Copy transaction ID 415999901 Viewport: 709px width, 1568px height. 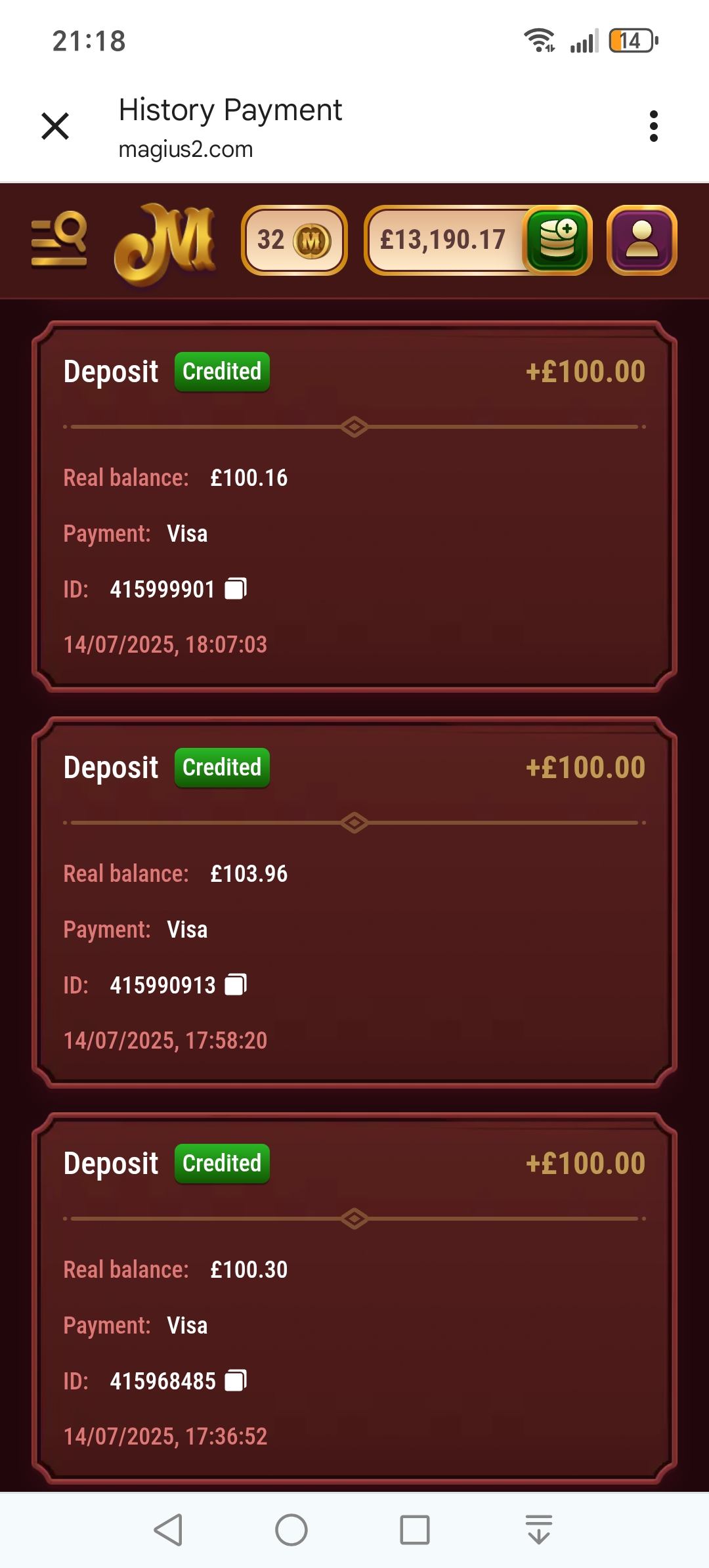[236, 589]
